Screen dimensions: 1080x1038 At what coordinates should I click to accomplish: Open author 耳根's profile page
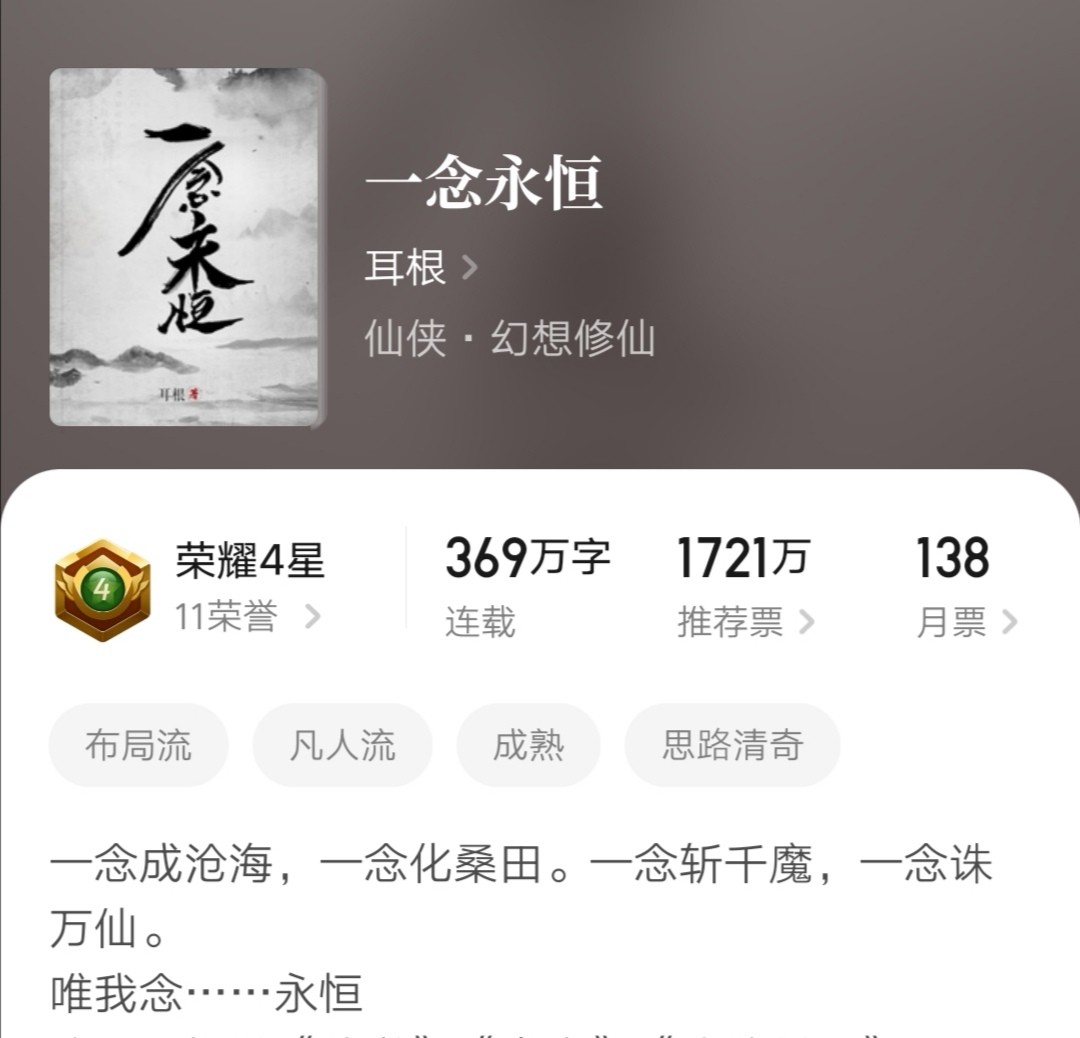click(420, 268)
